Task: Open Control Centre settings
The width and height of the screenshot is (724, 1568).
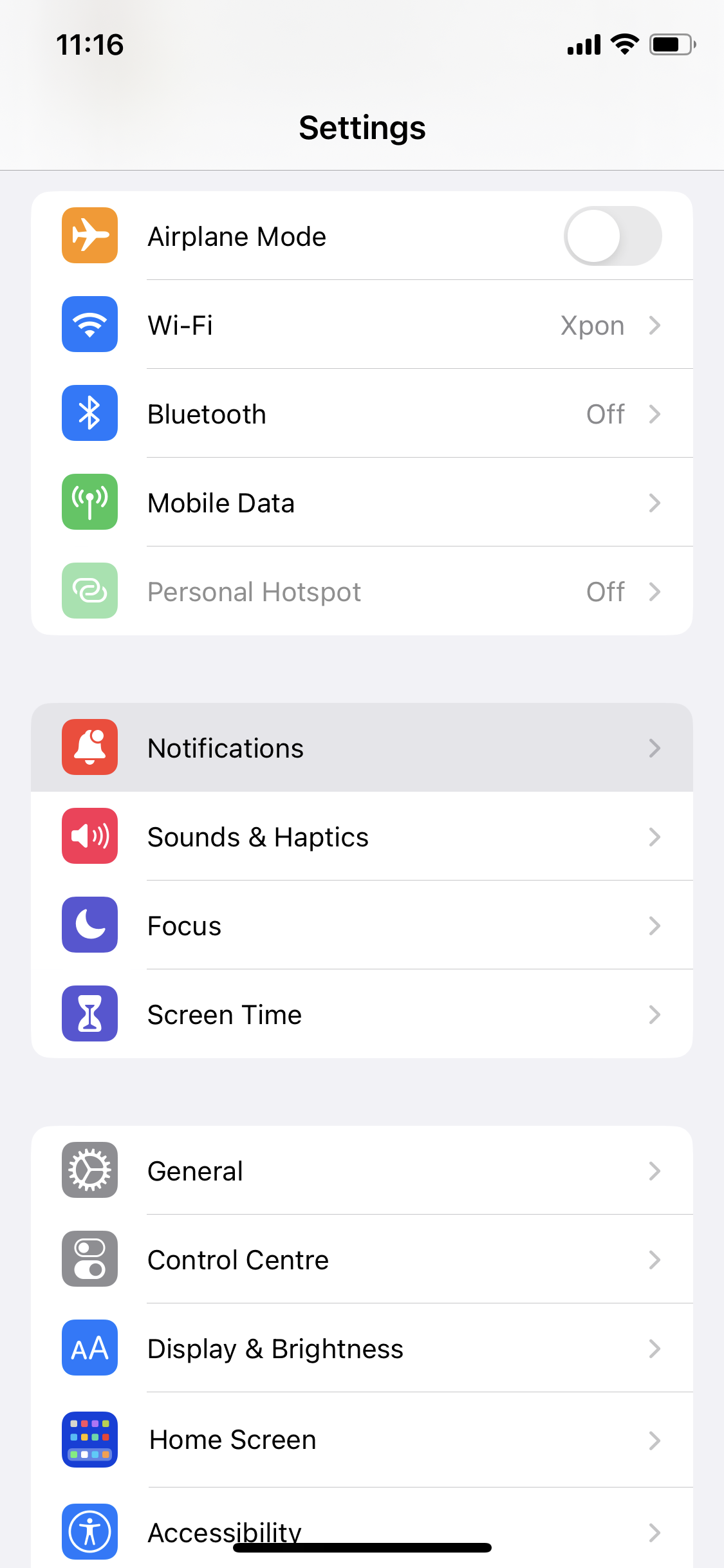Action: coord(362,1260)
